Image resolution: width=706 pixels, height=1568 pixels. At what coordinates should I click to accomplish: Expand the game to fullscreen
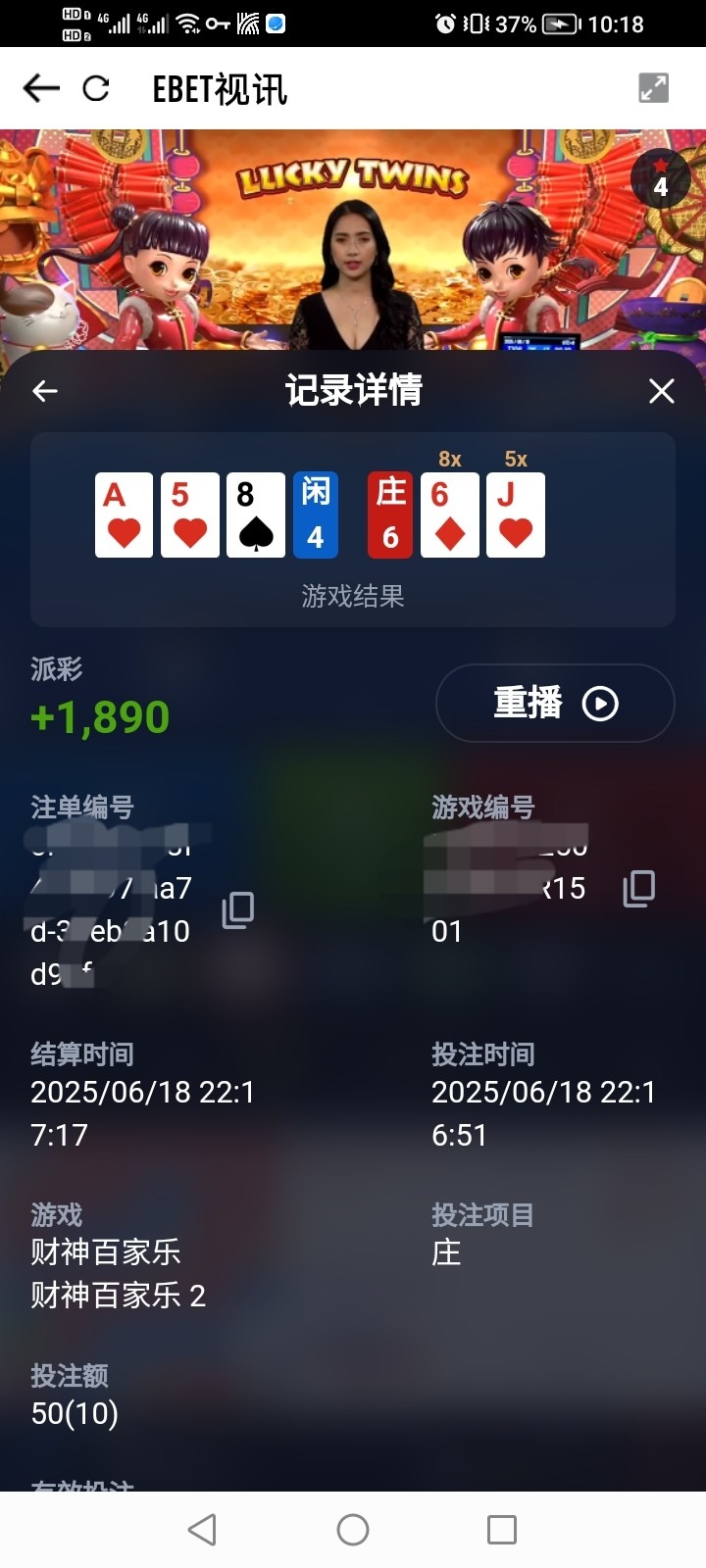(x=653, y=88)
